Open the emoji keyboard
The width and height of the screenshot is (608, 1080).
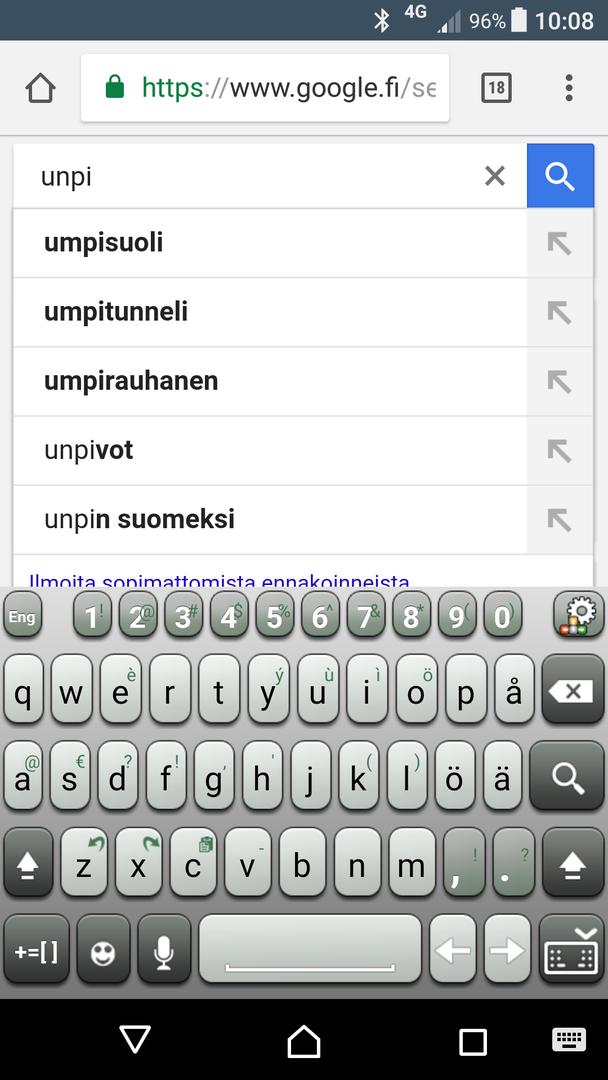pyautogui.click(x=102, y=950)
